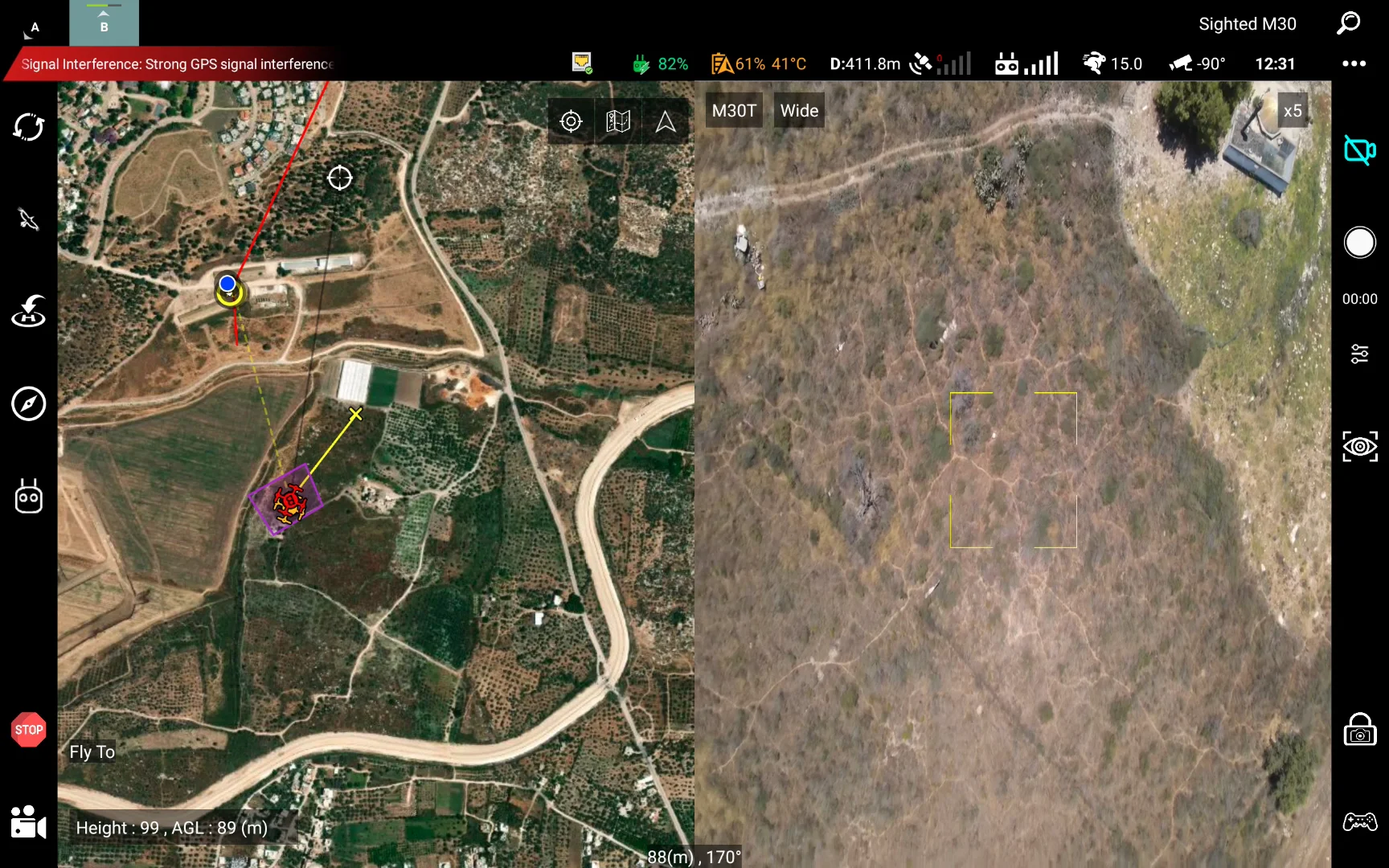Tap the north arrow orientation icon
Image resolution: width=1389 pixels, height=868 pixels.
[666, 121]
